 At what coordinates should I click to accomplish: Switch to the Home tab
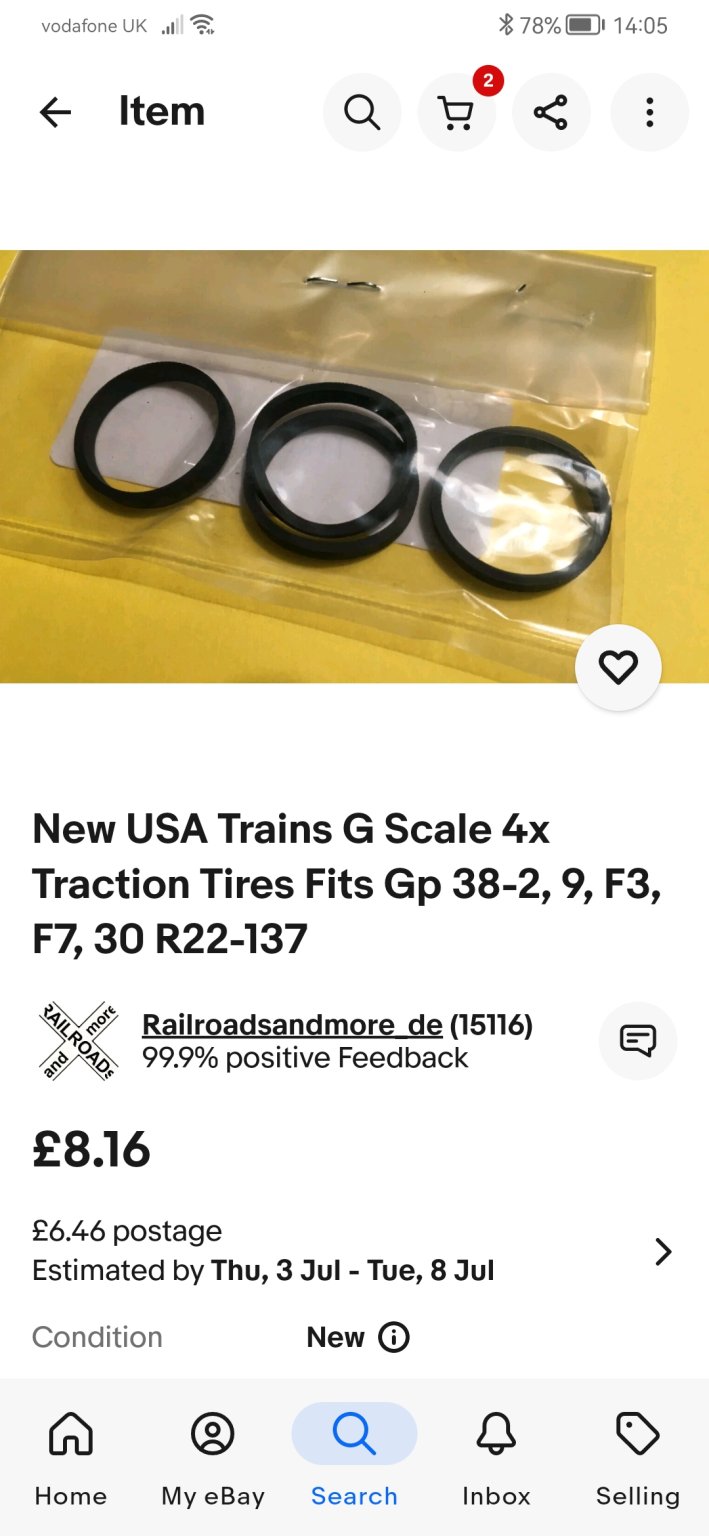tap(71, 1459)
